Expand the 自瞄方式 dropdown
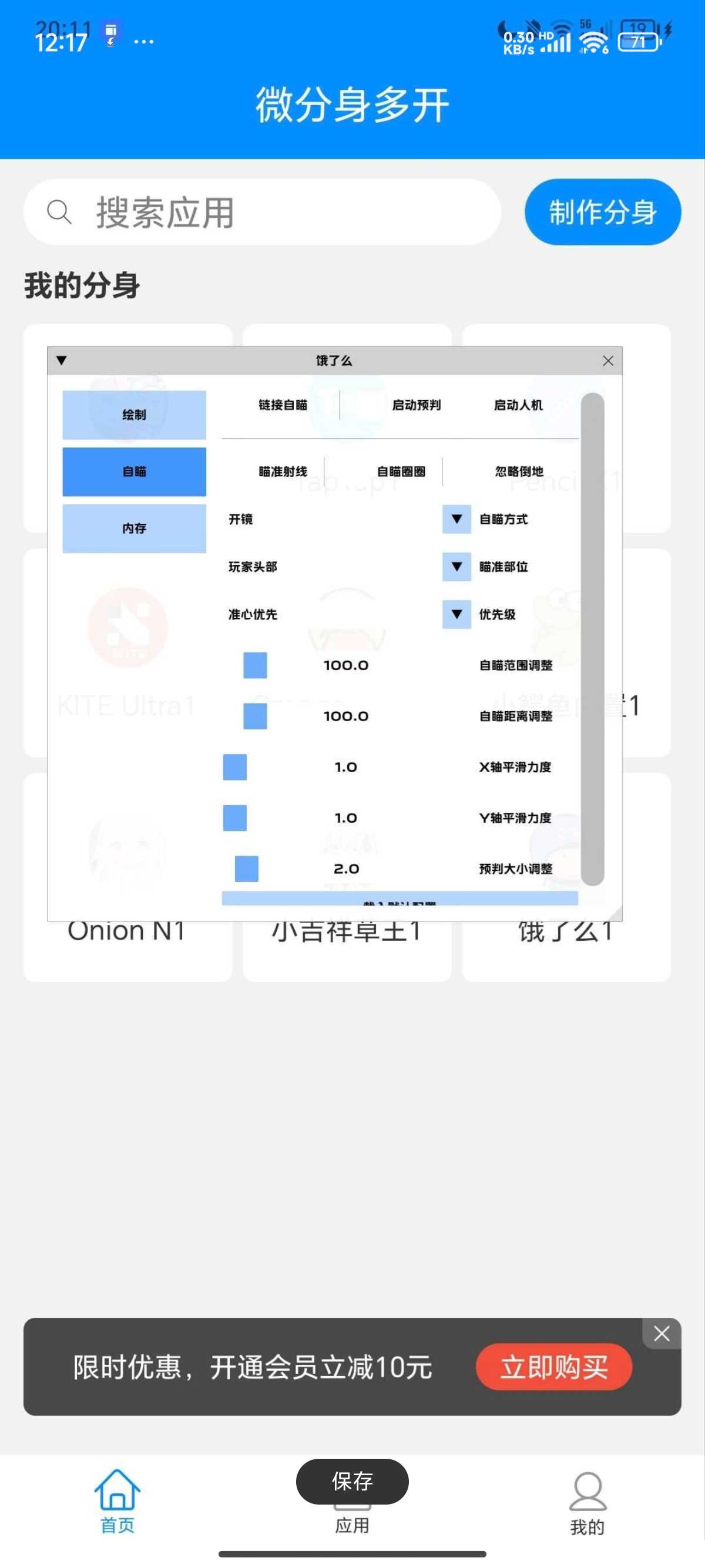The height and width of the screenshot is (1568, 705). pyautogui.click(x=456, y=519)
